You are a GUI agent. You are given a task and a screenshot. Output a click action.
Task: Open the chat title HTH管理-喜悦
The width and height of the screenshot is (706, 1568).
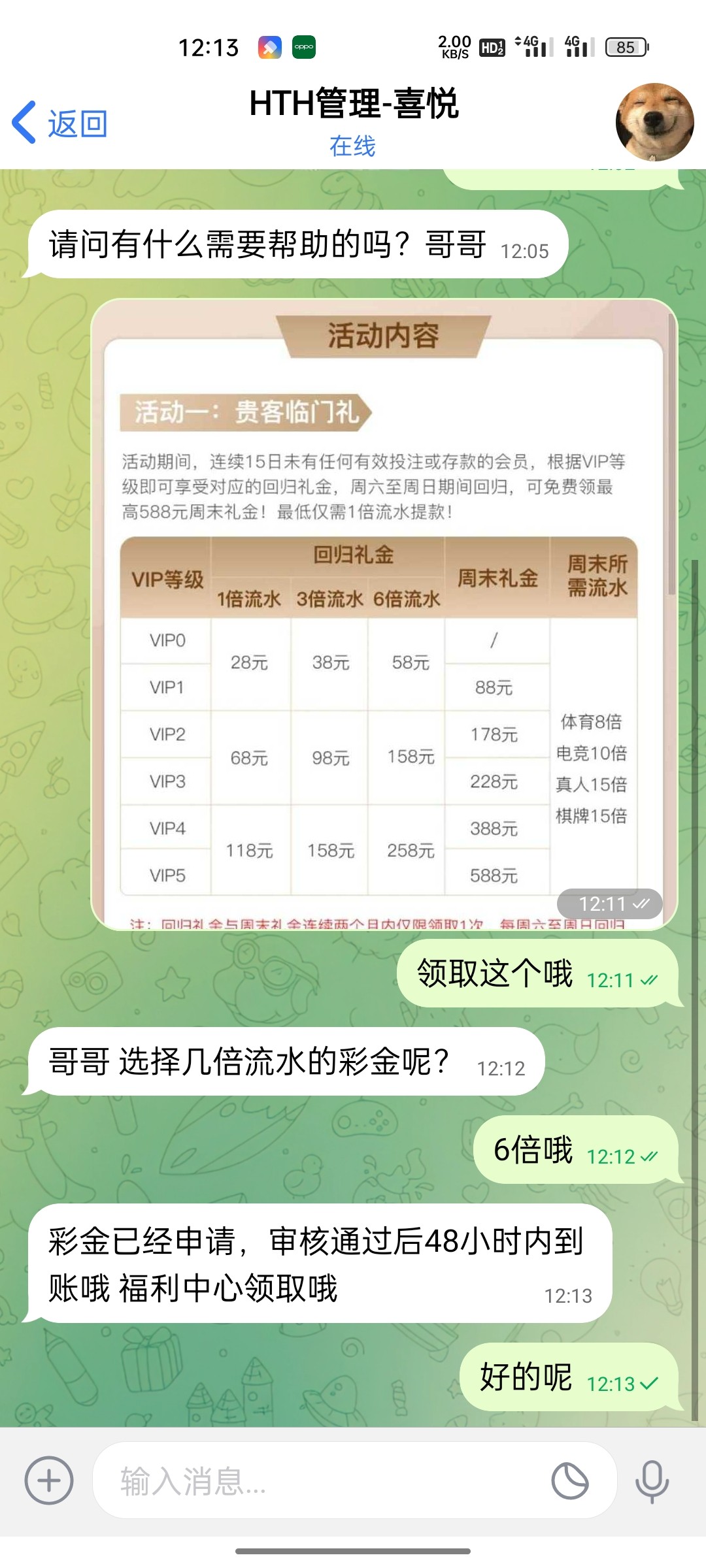coord(354,105)
